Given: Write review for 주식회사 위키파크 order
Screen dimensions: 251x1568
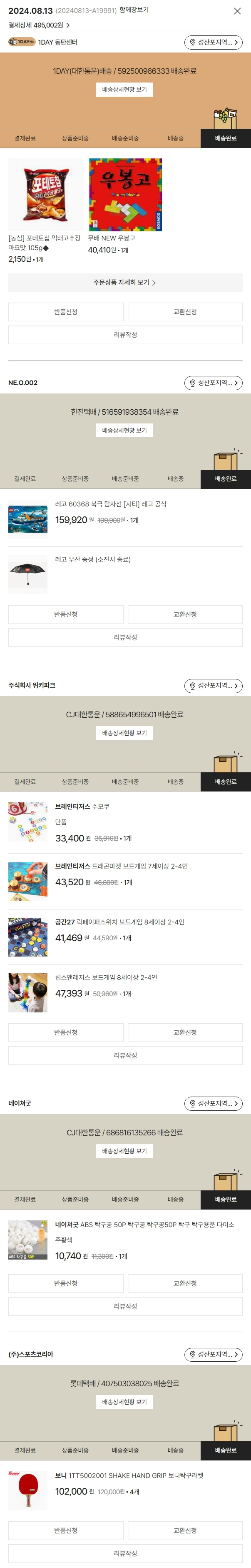Looking at the screenshot, I should click(x=125, y=1055).
